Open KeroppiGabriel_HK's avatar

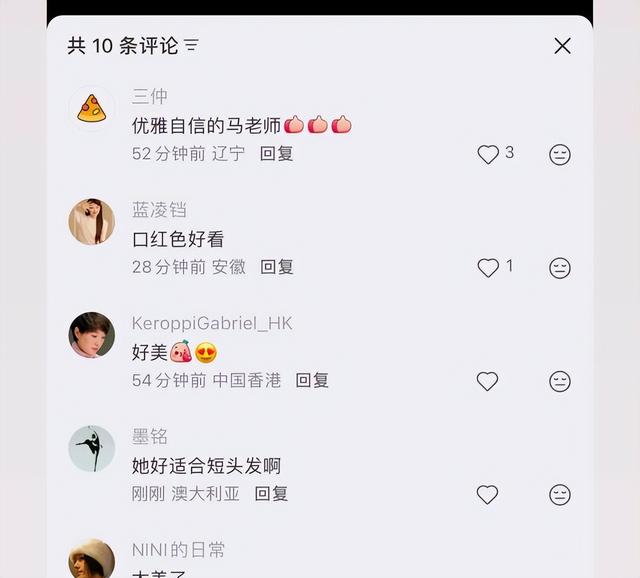pos(92,334)
